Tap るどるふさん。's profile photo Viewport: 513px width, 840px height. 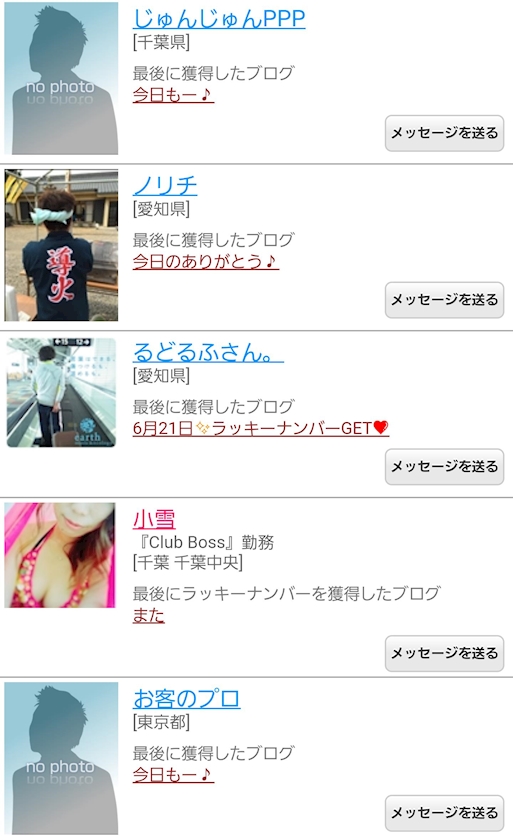pos(61,393)
